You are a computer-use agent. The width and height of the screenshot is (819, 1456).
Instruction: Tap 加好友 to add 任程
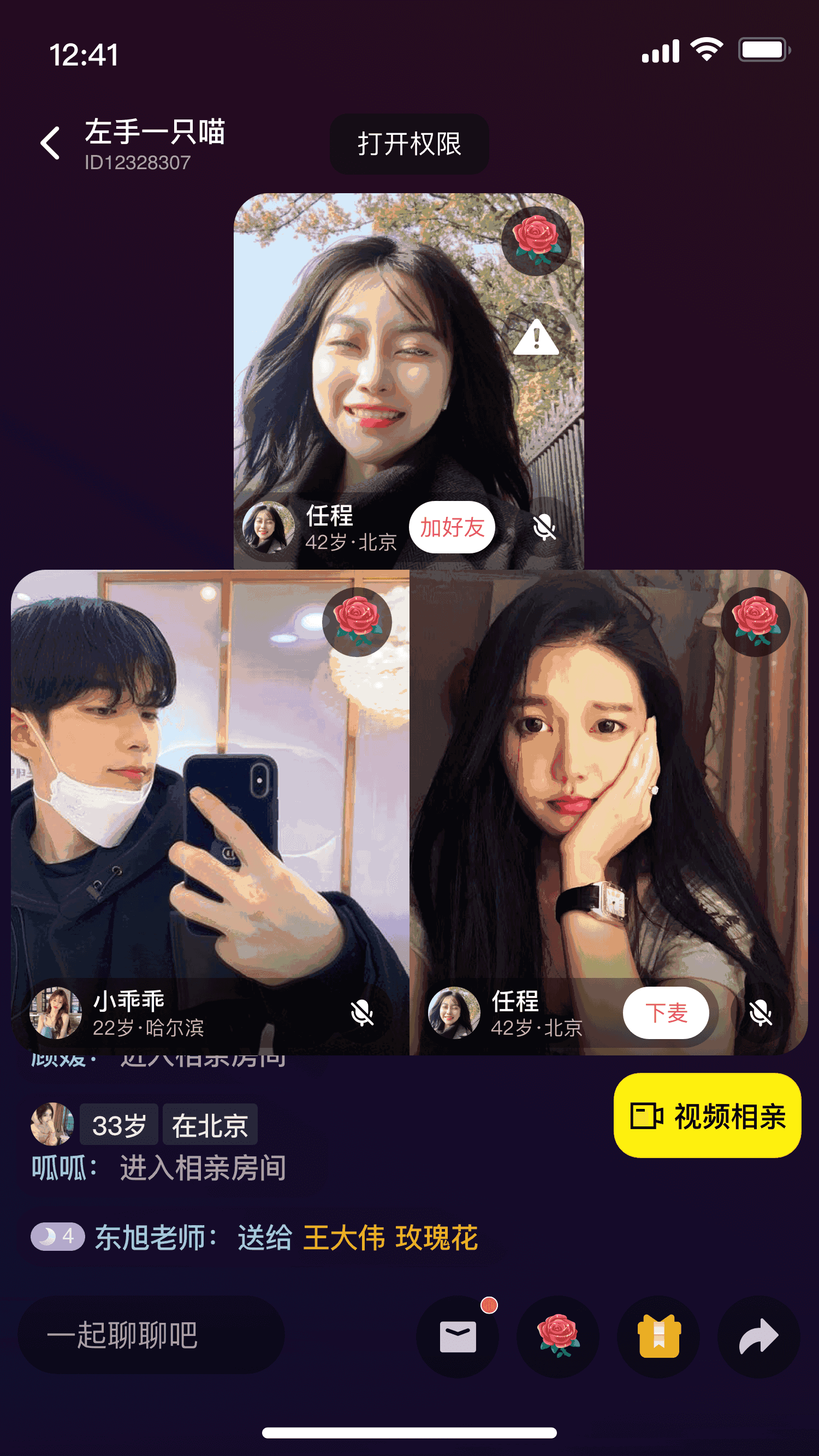point(452,527)
